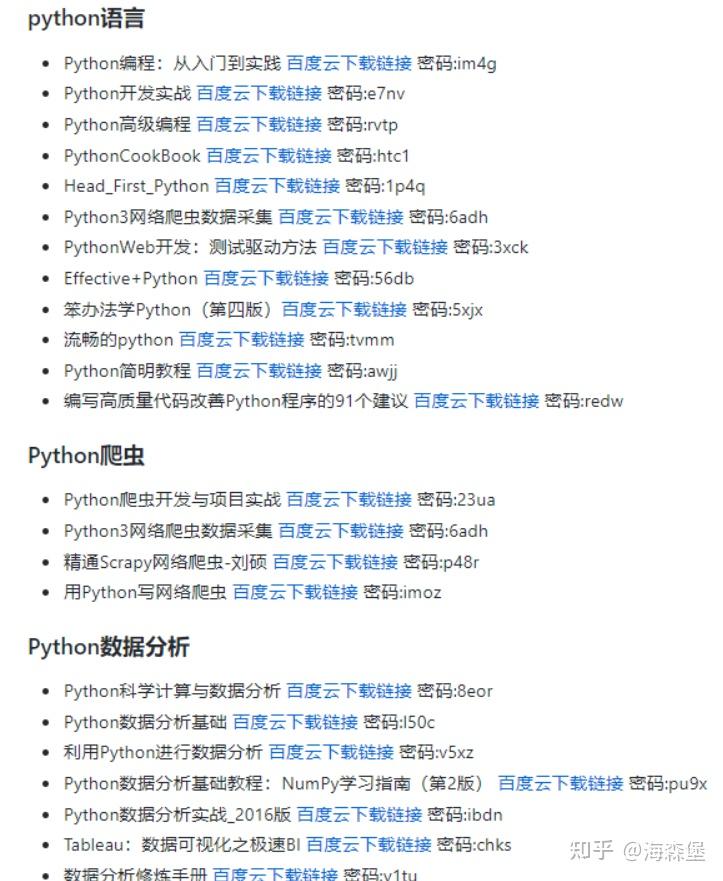Open Baidu download link for Python编程：从入门到实践
Image resolution: width=723 pixels, height=881 pixels.
coord(349,63)
